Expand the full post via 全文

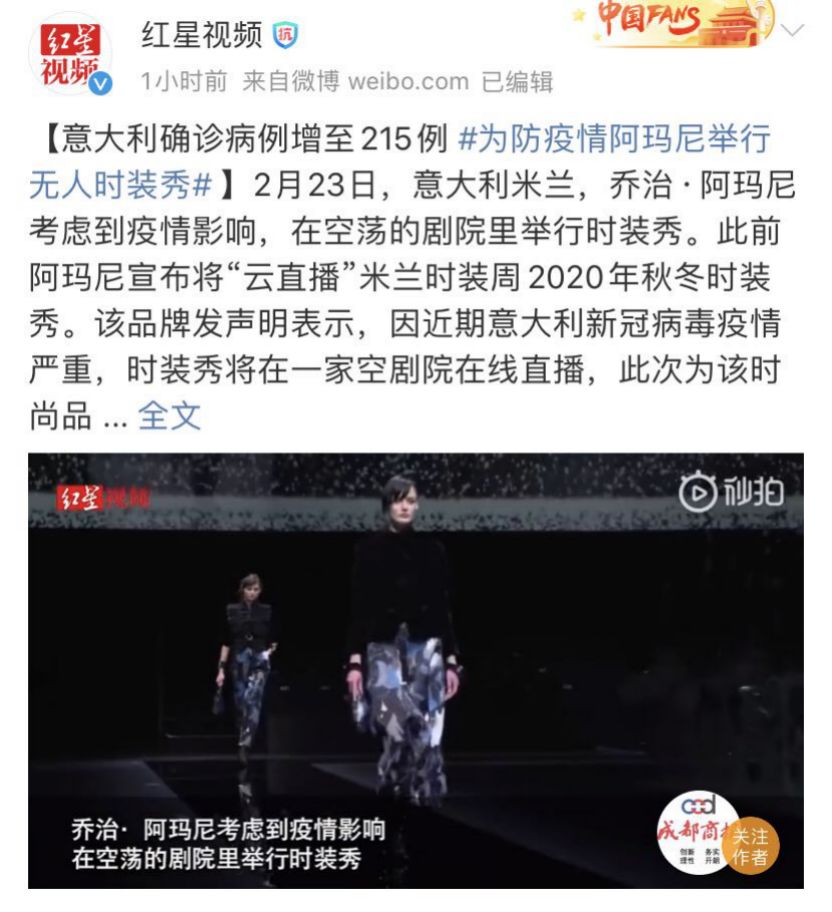click(x=169, y=415)
